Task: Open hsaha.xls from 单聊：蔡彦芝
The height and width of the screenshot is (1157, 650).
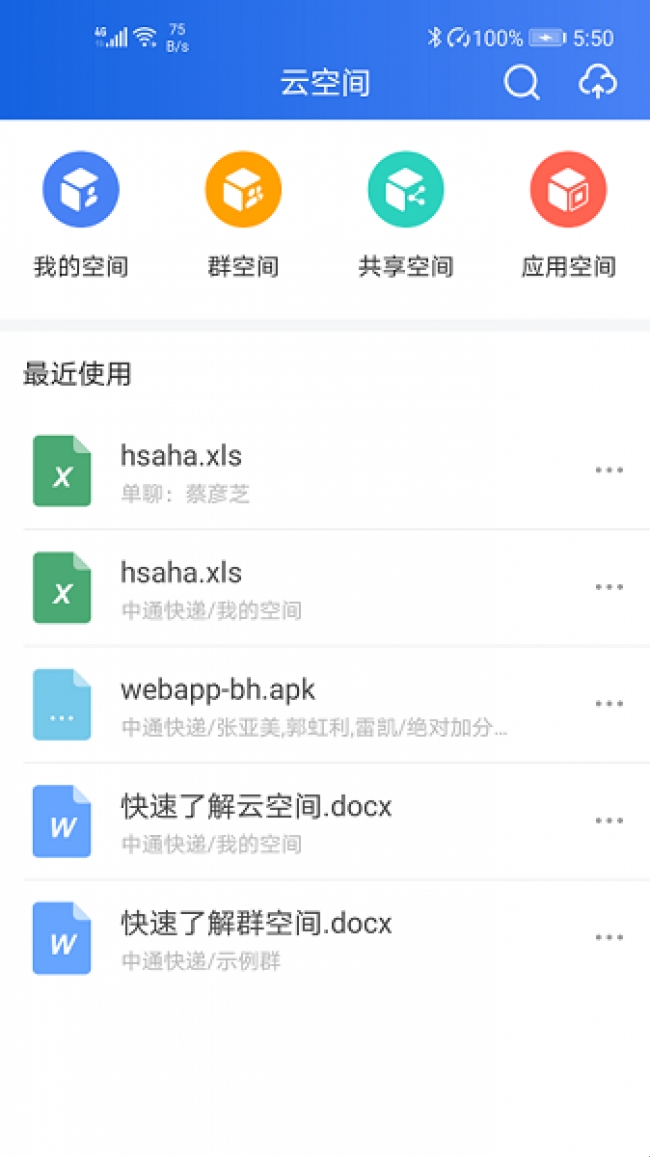Action: [300, 471]
